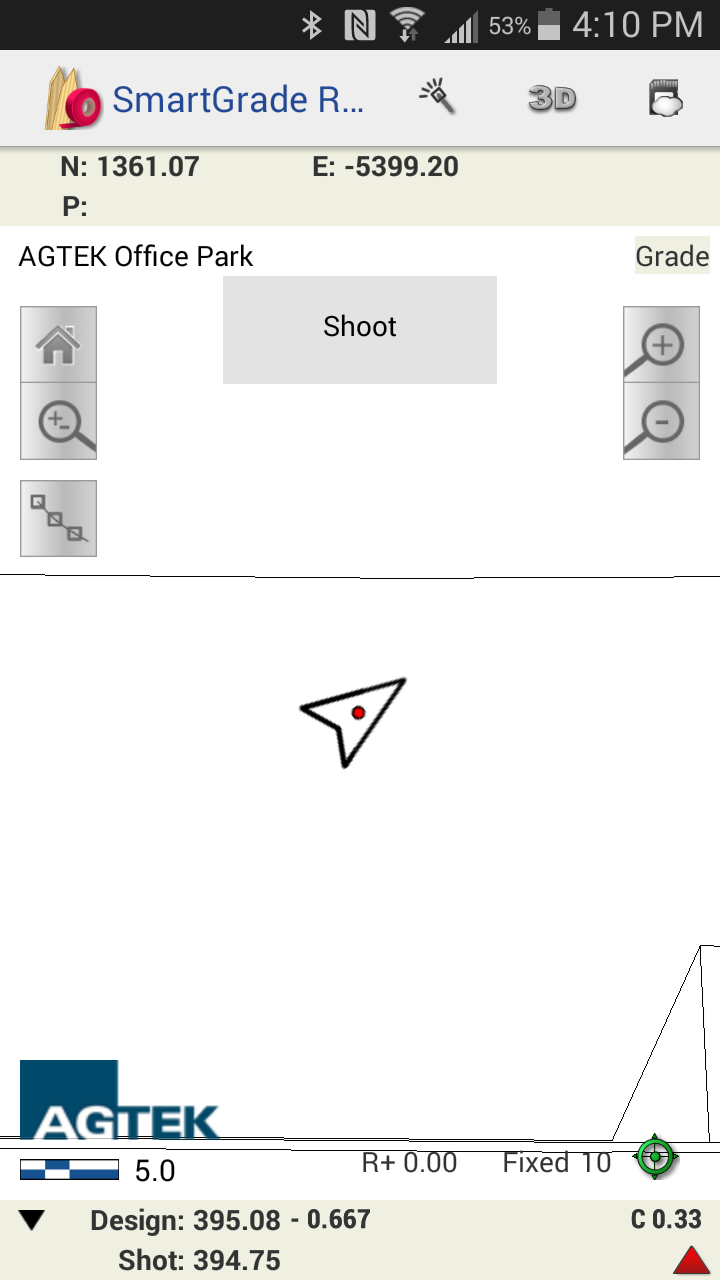Reset map to home view
The image size is (720, 1280).
point(59,345)
